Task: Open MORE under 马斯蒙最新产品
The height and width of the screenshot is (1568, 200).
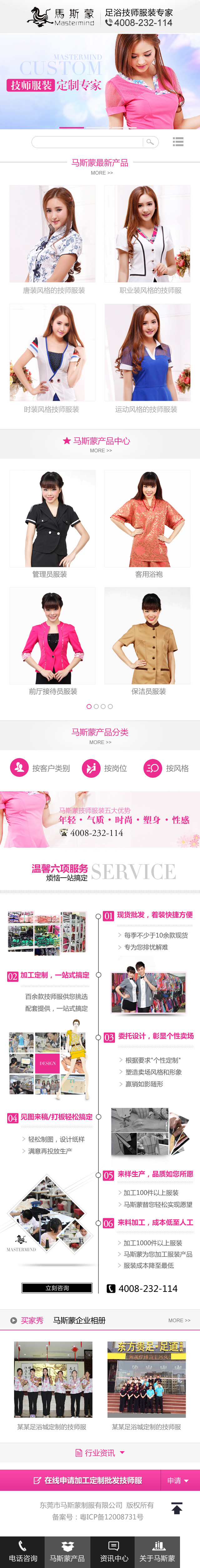Action: coord(101,173)
